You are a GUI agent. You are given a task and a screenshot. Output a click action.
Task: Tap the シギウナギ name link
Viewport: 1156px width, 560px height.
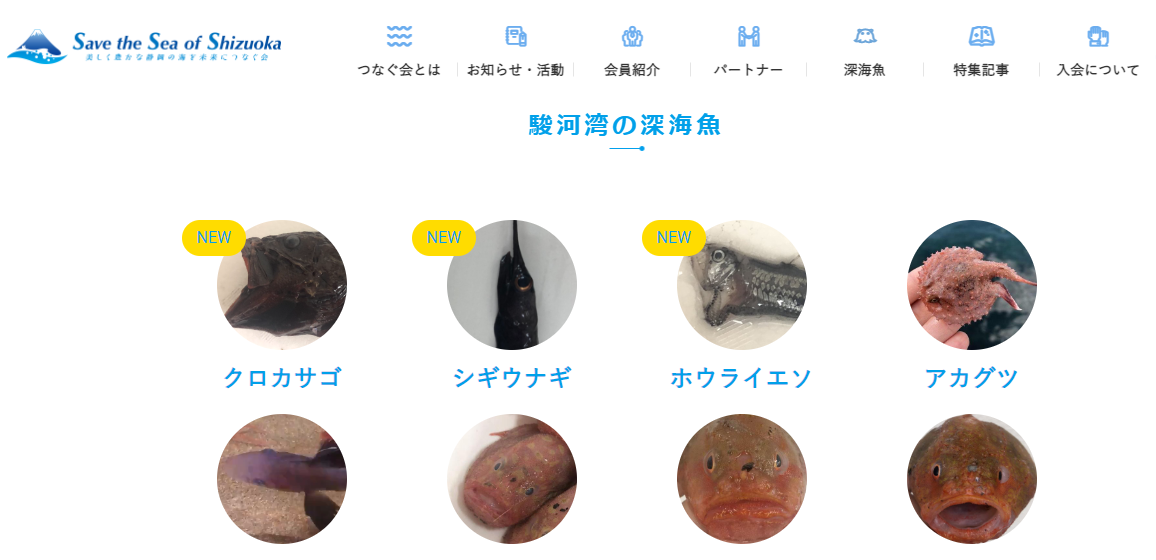click(x=512, y=378)
